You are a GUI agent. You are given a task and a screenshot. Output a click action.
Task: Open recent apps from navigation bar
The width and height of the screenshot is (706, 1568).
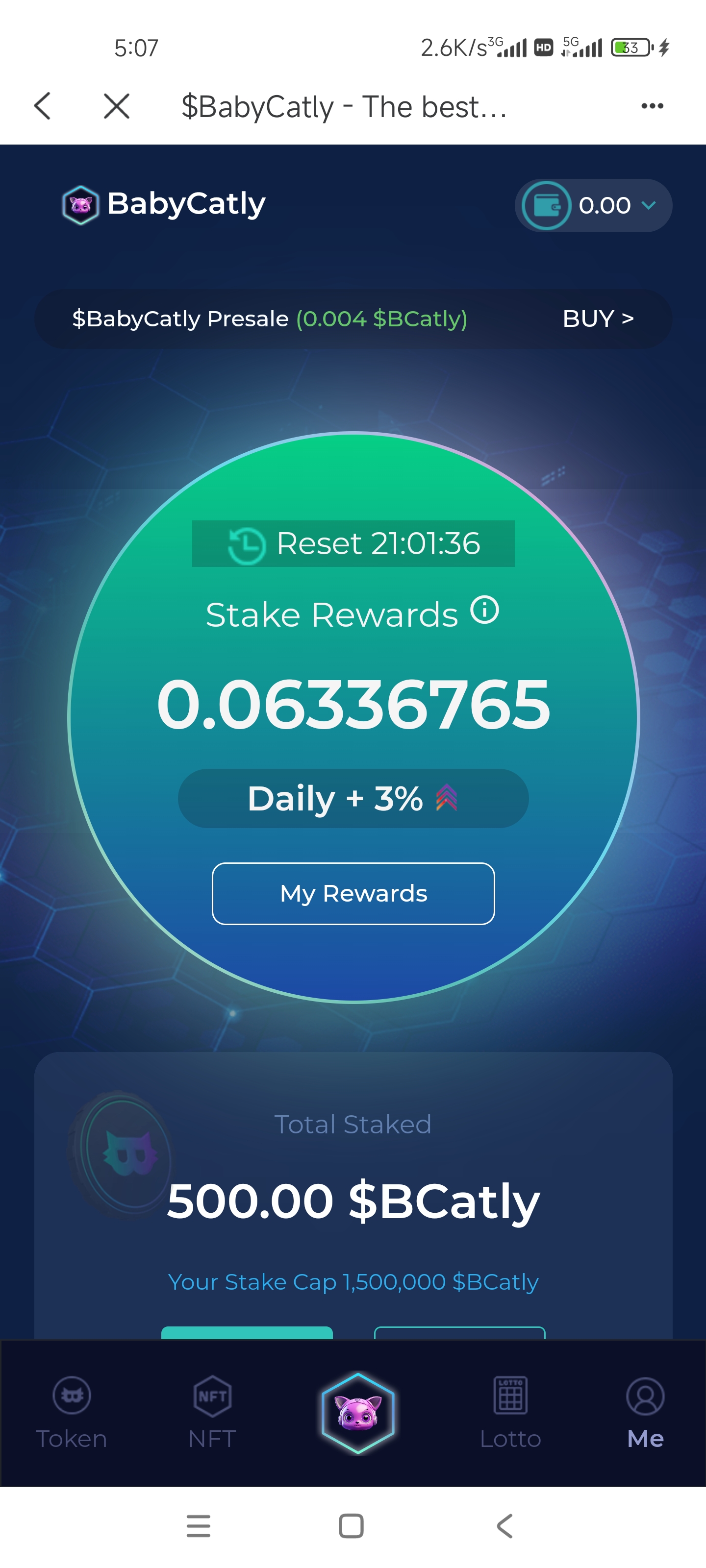click(199, 1526)
